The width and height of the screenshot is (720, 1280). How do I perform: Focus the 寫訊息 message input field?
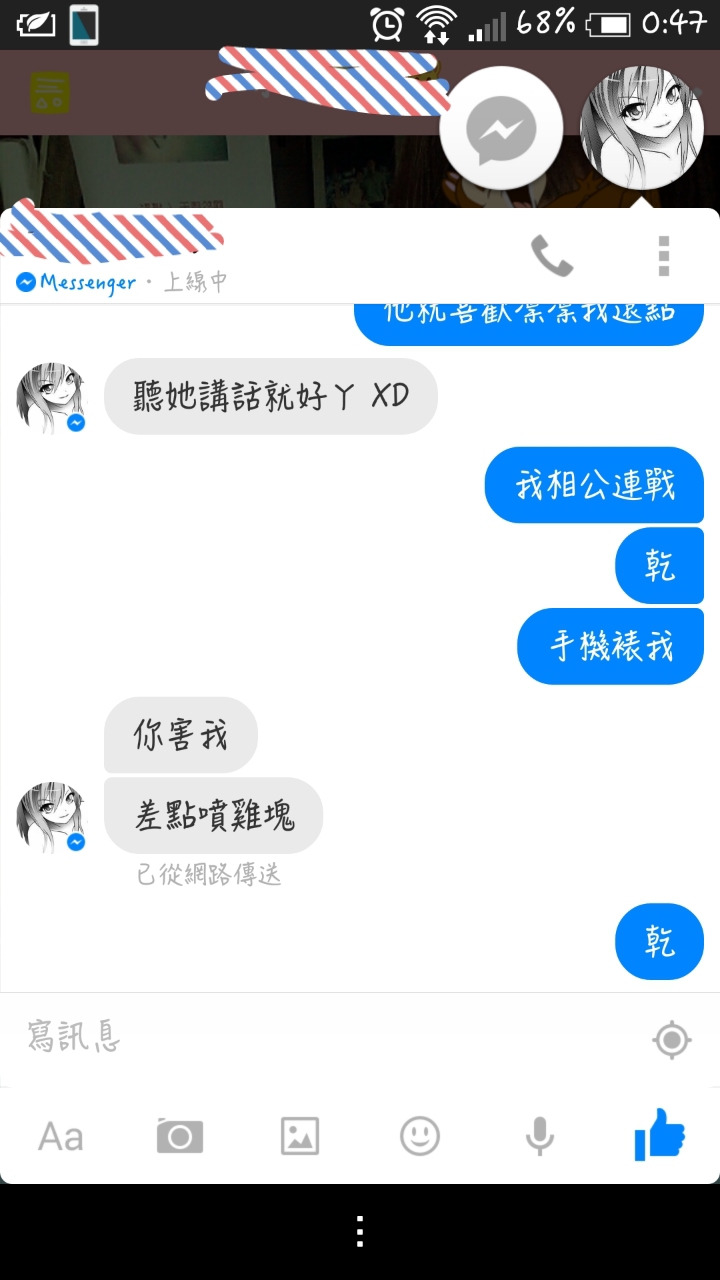[x=320, y=1039]
